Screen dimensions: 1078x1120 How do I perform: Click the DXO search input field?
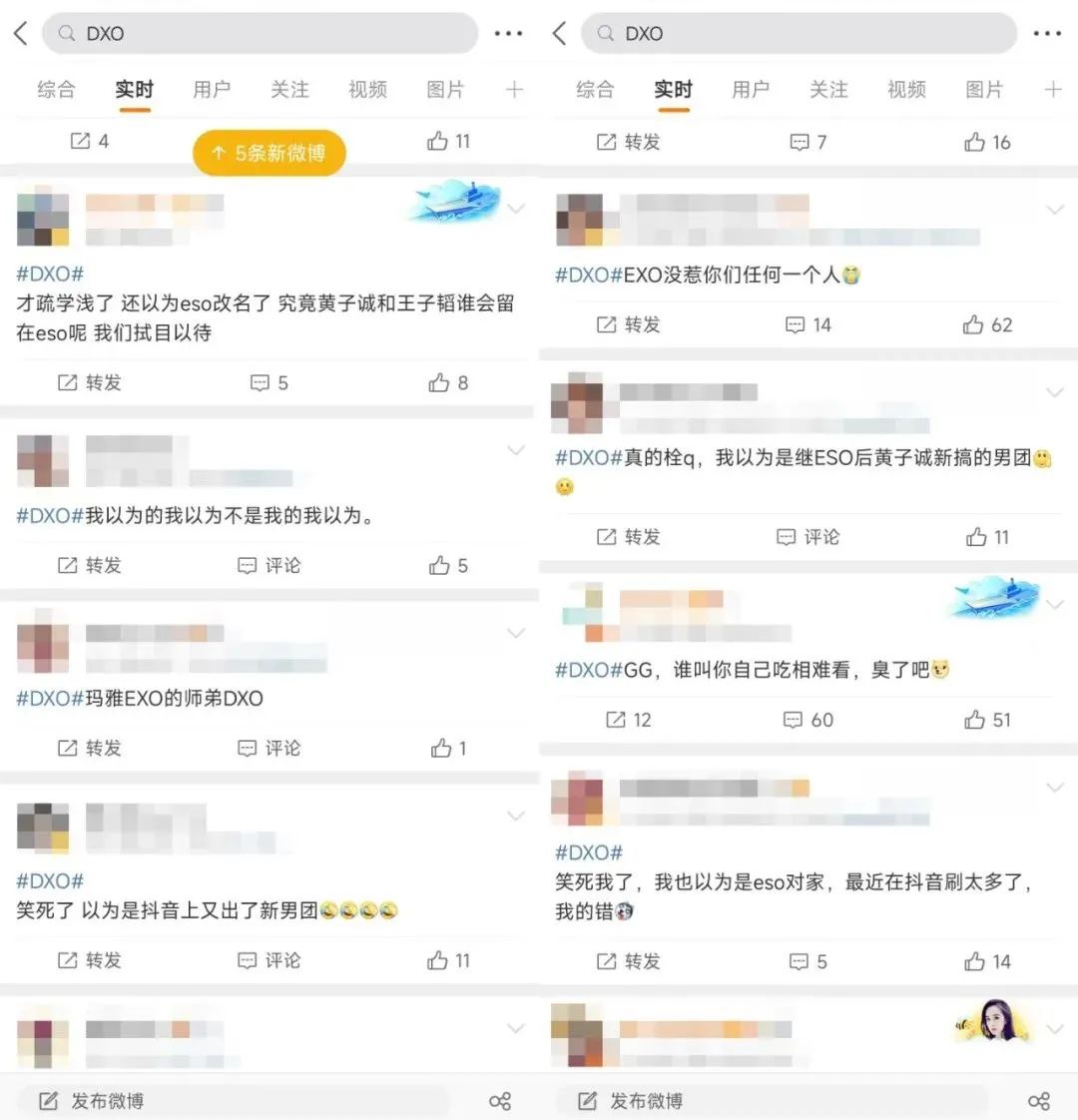pos(260,33)
